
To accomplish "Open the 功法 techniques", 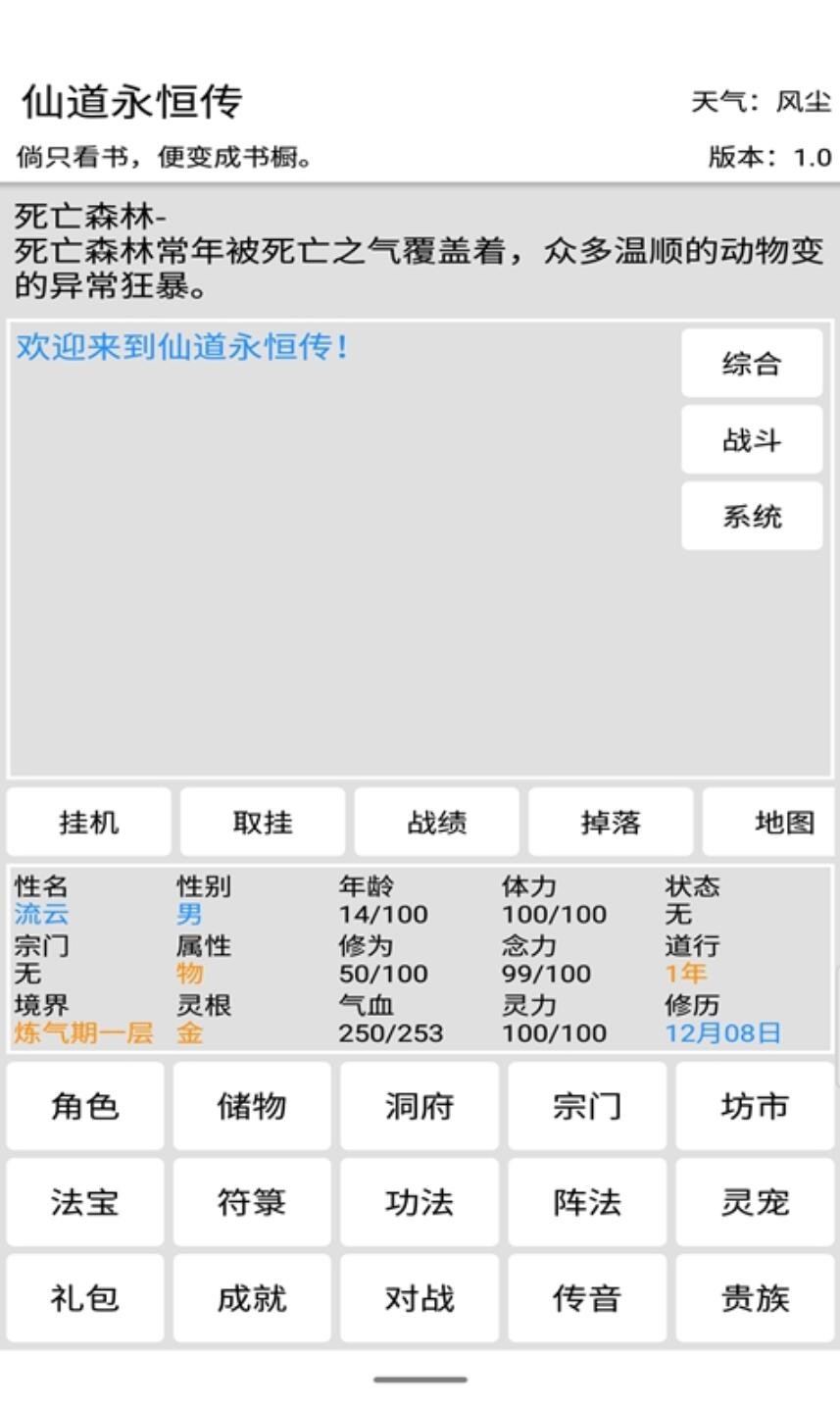I will tap(420, 1202).
